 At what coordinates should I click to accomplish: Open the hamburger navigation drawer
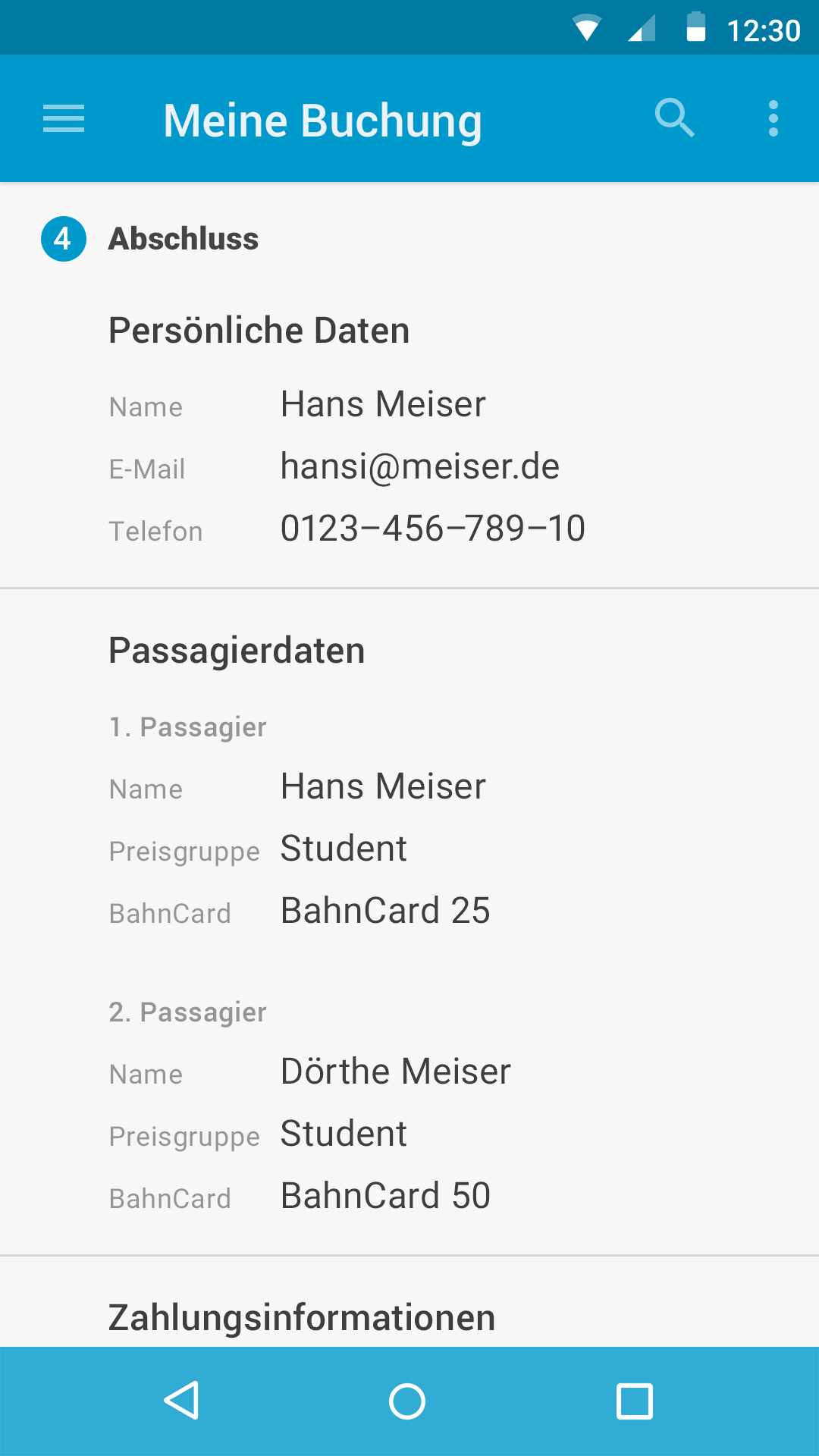(64, 119)
